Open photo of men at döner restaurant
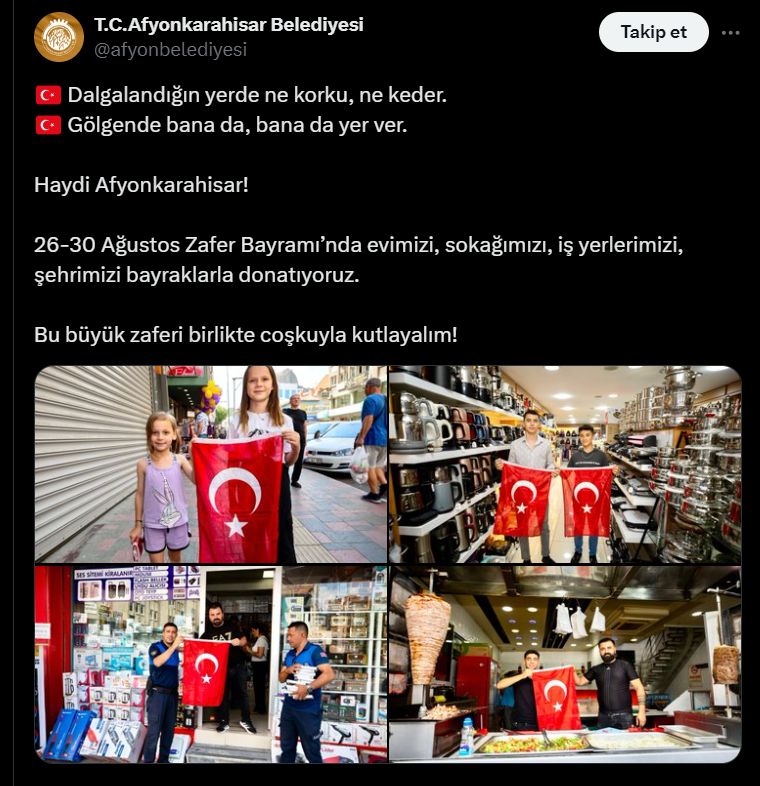This screenshot has height=786, width=760. [x=565, y=664]
